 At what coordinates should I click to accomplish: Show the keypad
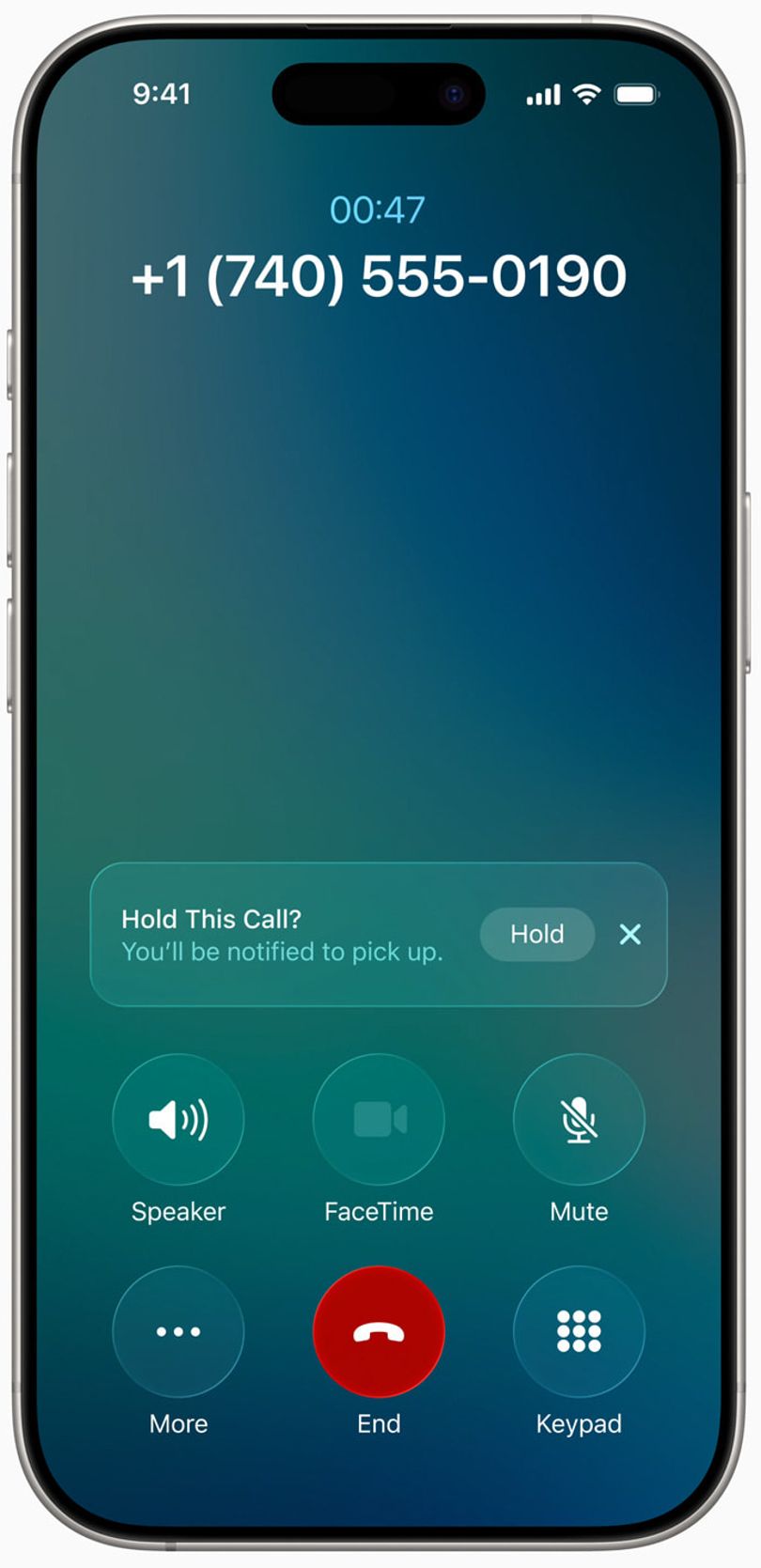point(579,1331)
